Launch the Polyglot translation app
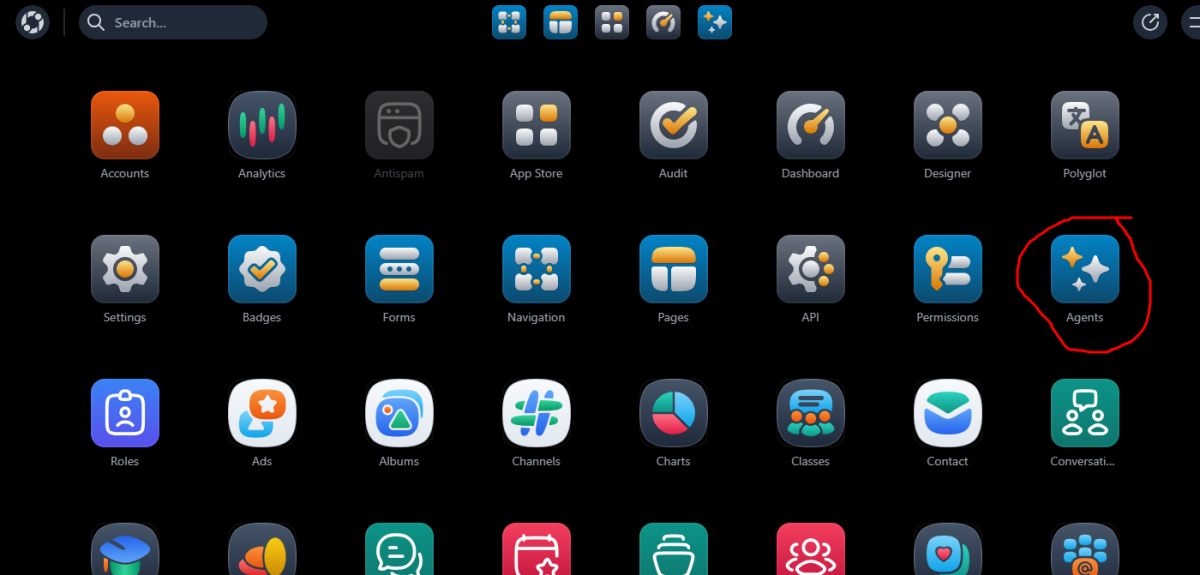 pyautogui.click(x=1084, y=126)
